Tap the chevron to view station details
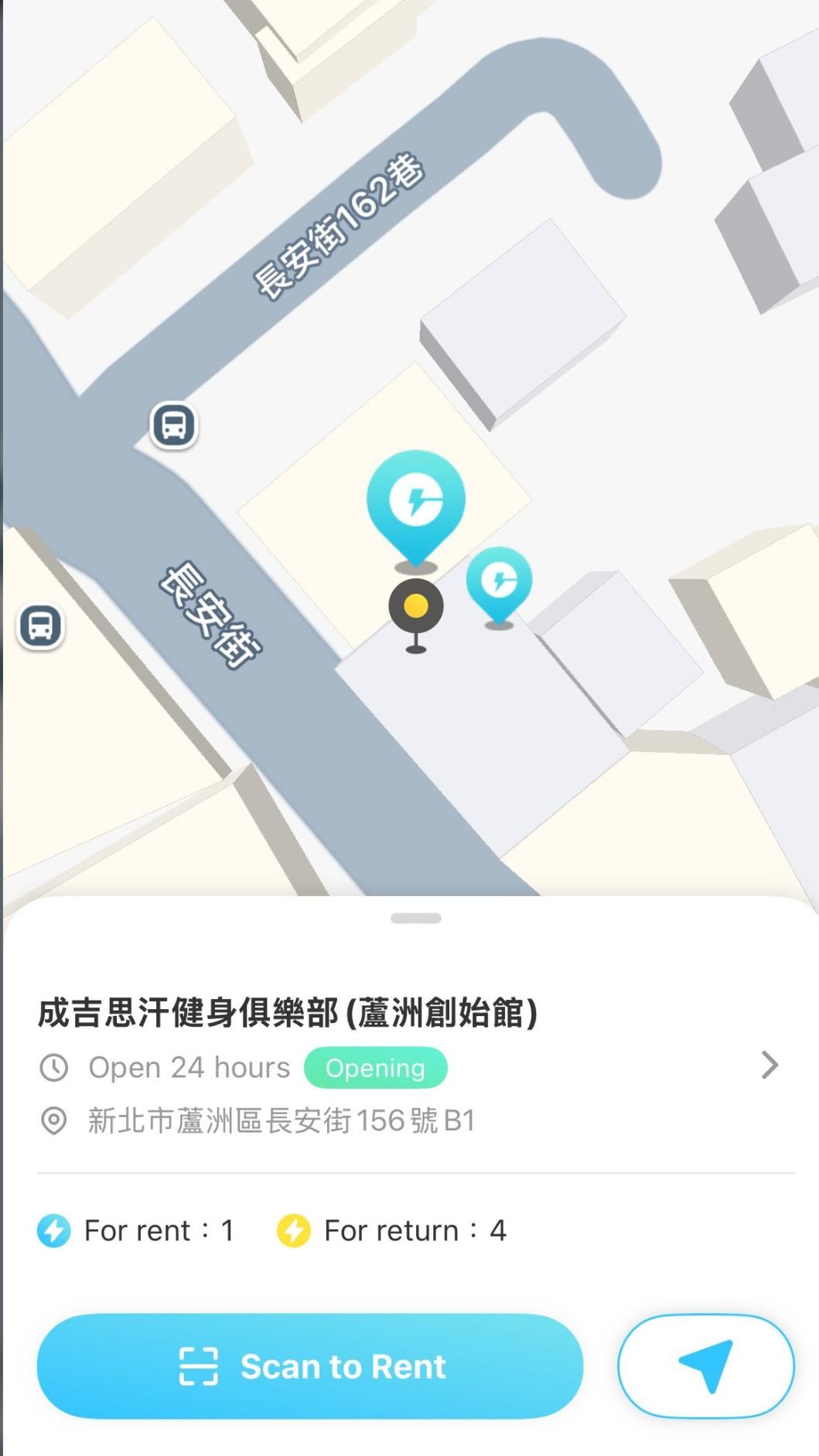The image size is (819, 1456). point(769,1066)
